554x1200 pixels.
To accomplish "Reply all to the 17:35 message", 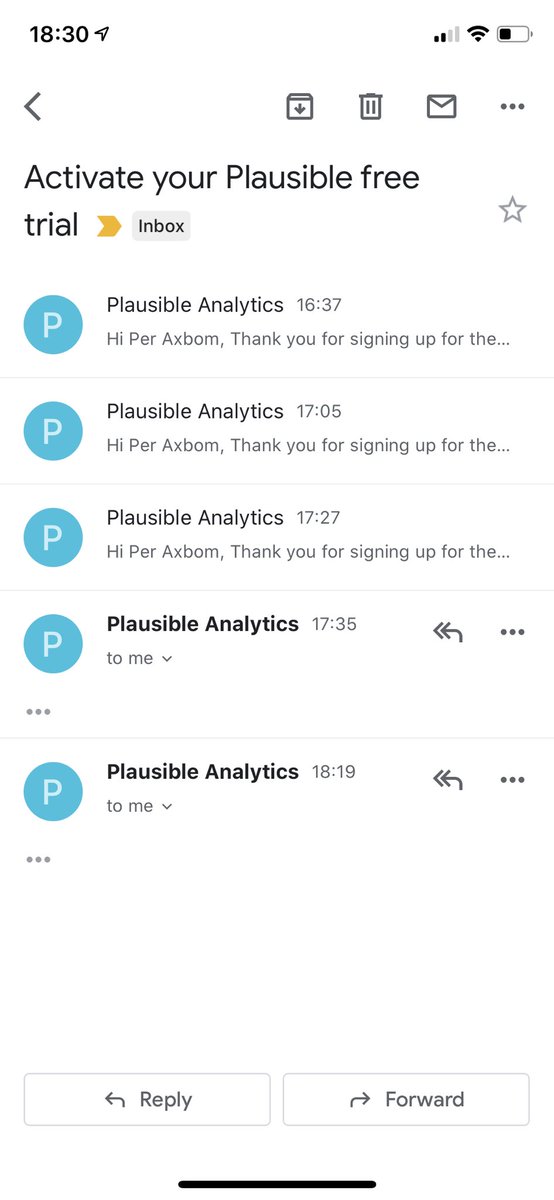I will click(x=447, y=632).
